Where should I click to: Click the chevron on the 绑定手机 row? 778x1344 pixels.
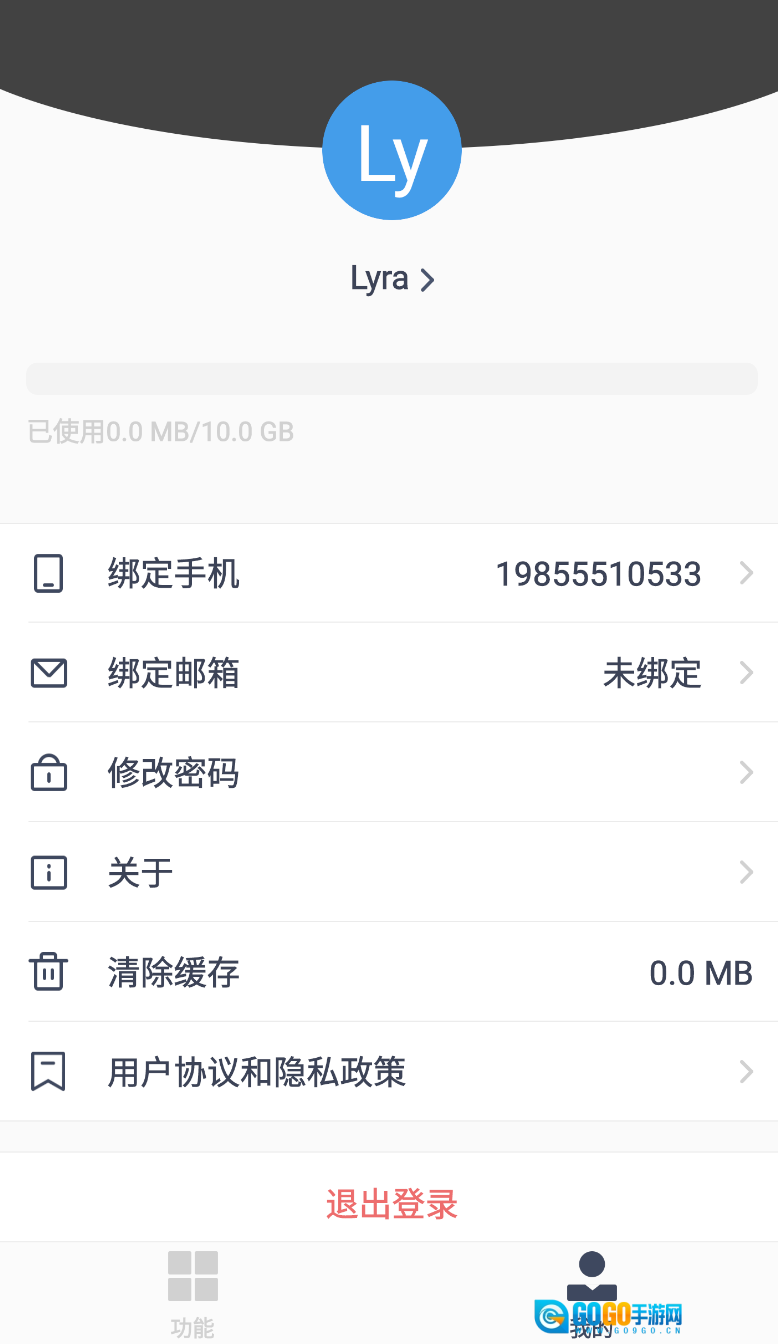746,573
